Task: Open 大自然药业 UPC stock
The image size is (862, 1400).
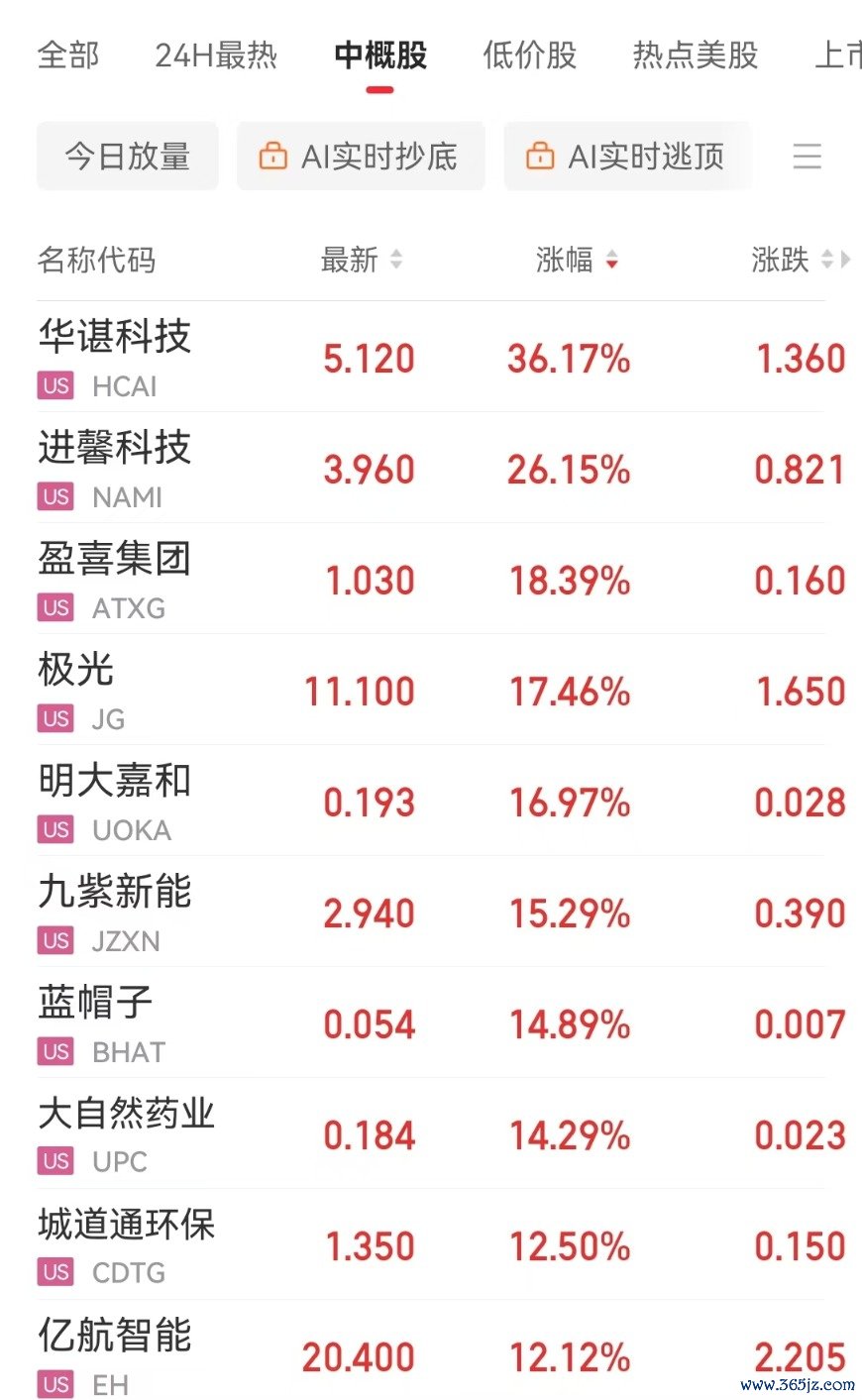Action: tap(431, 1133)
